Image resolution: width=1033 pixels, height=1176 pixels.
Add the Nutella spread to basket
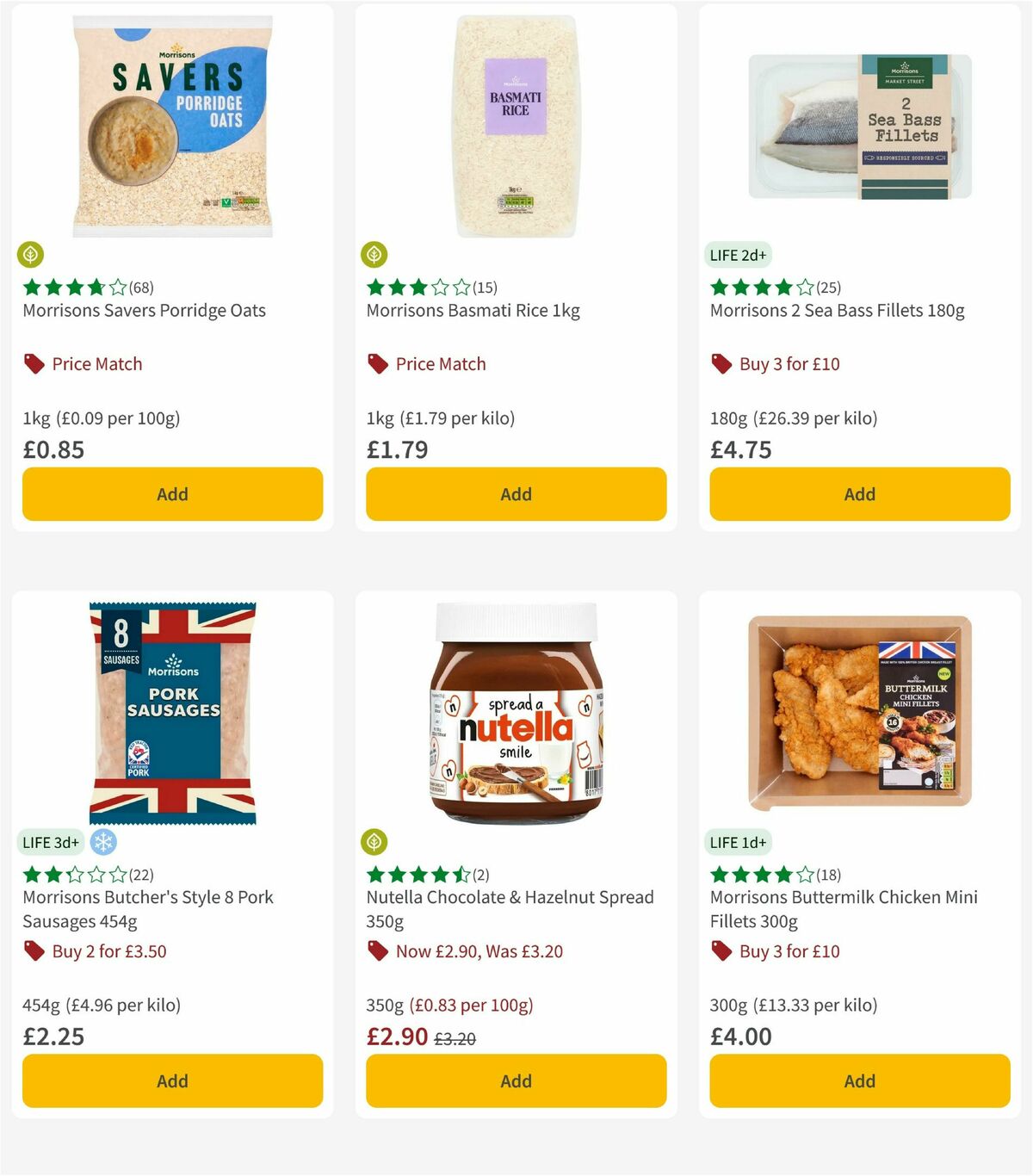[515, 1080]
